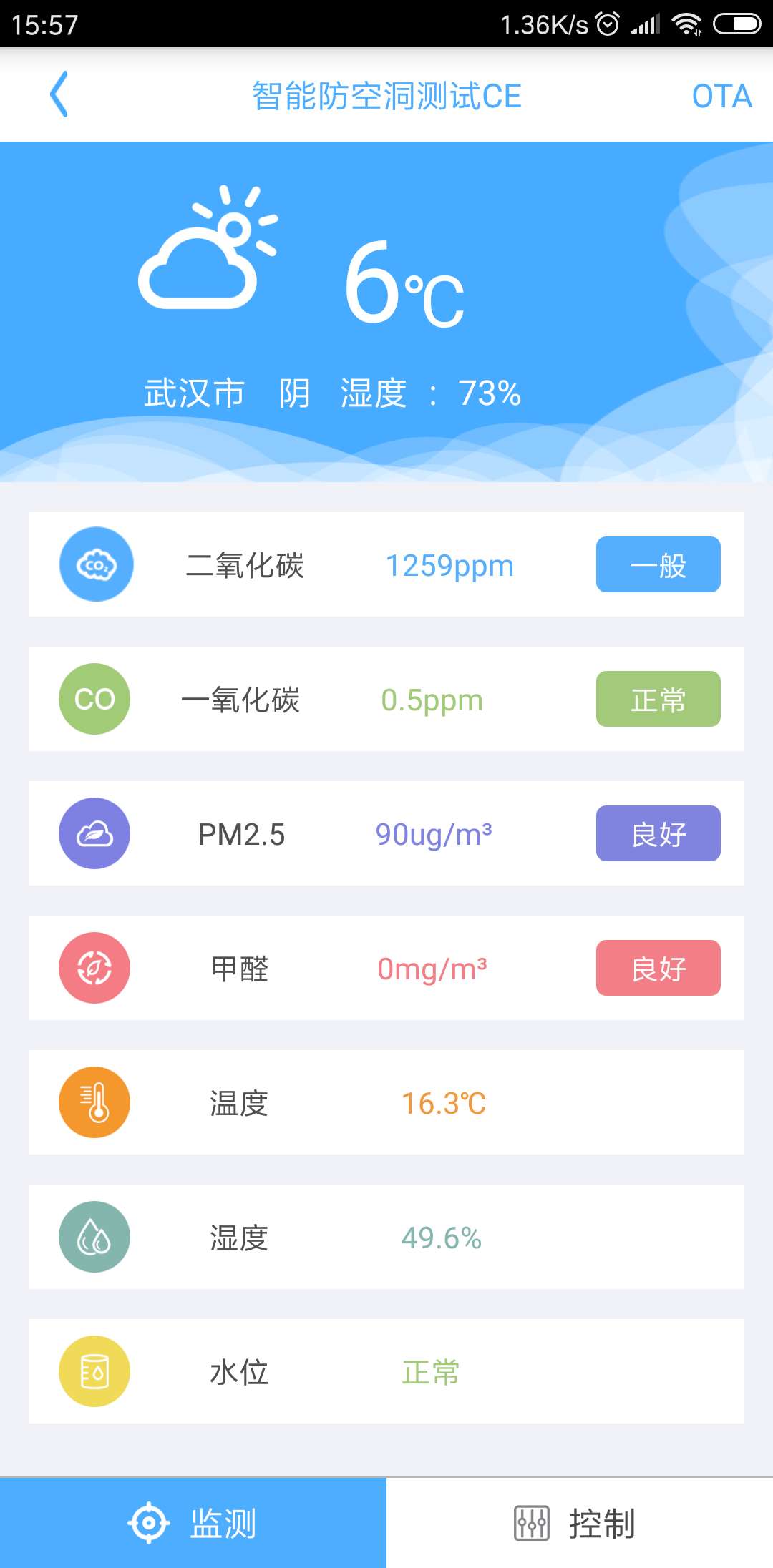This screenshot has height=1568, width=773.
Task: Click the 一般 status button for CO₂
Action: (657, 564)
